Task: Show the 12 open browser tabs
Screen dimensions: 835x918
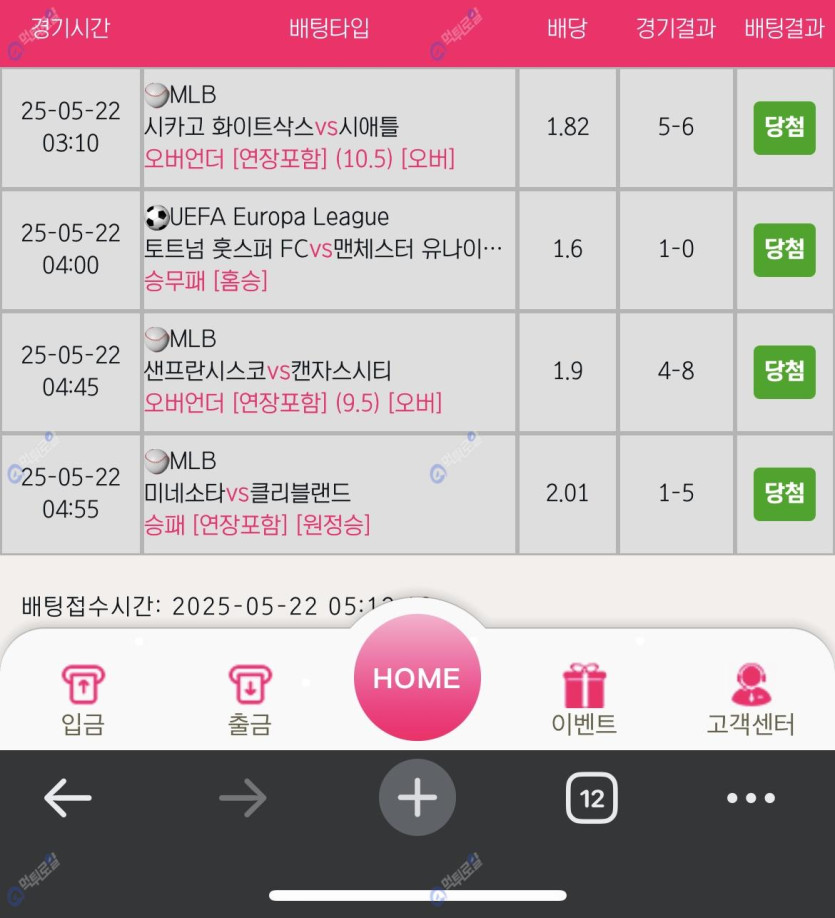Action: [592, 798]
